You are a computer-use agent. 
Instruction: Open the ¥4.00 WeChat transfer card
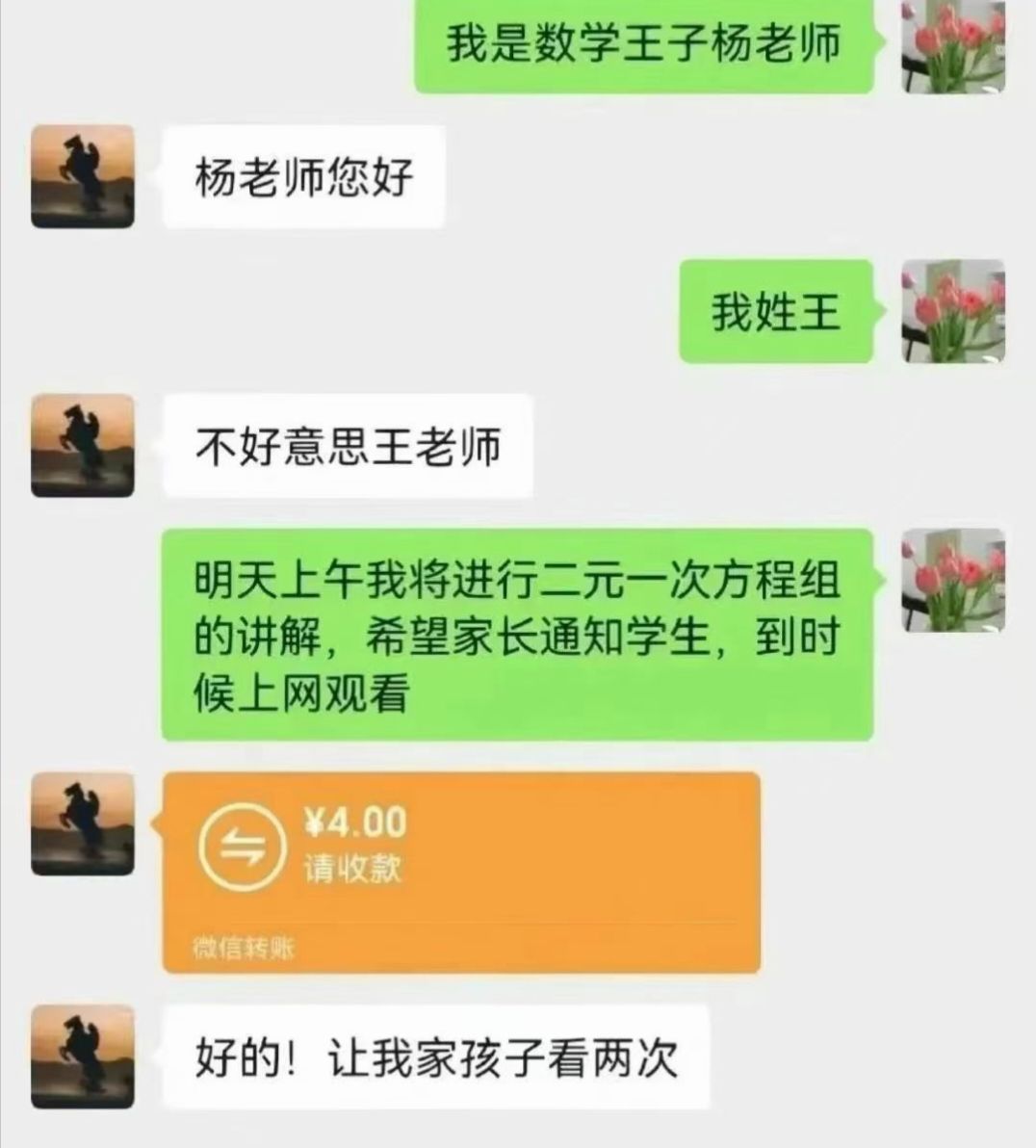[462, 872]
